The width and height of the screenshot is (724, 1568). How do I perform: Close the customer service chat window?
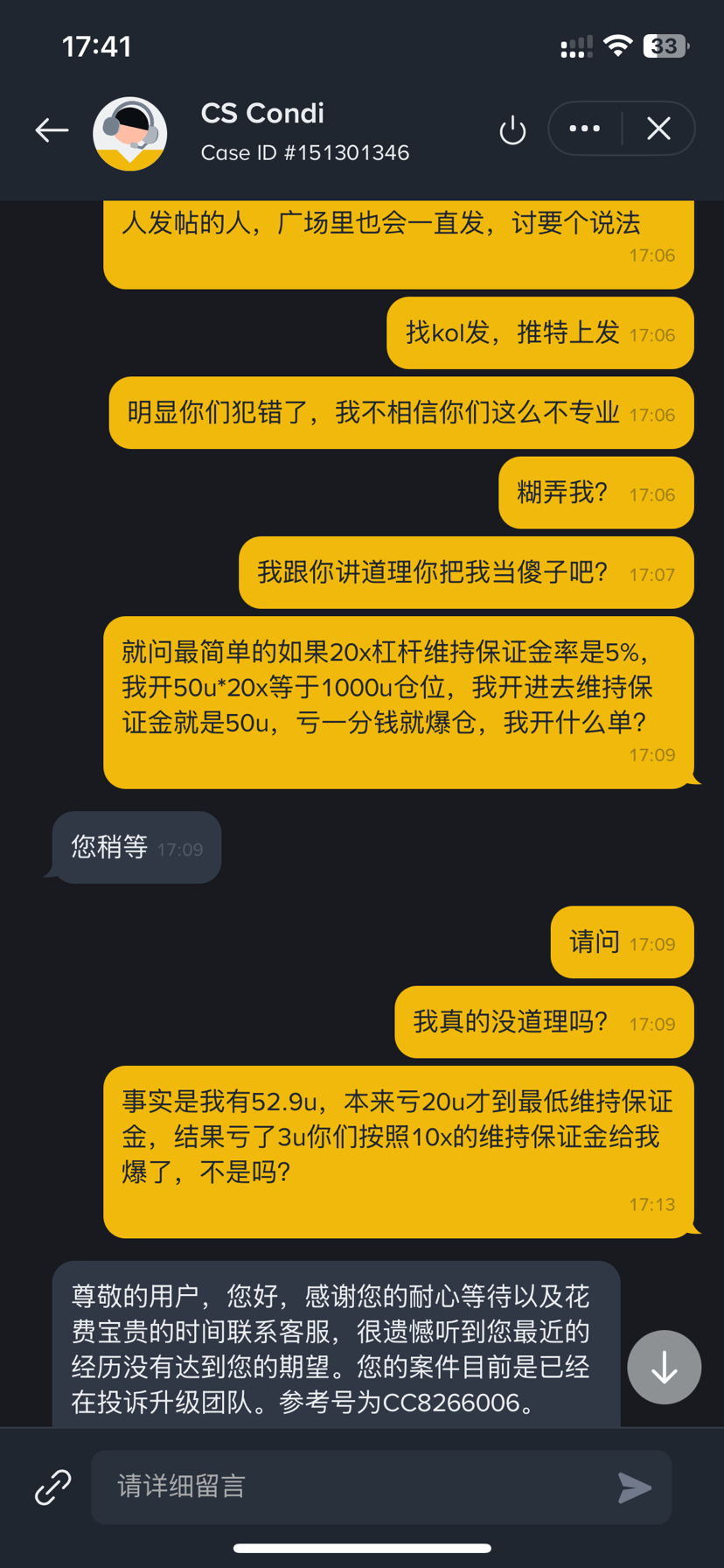[658, 129]
